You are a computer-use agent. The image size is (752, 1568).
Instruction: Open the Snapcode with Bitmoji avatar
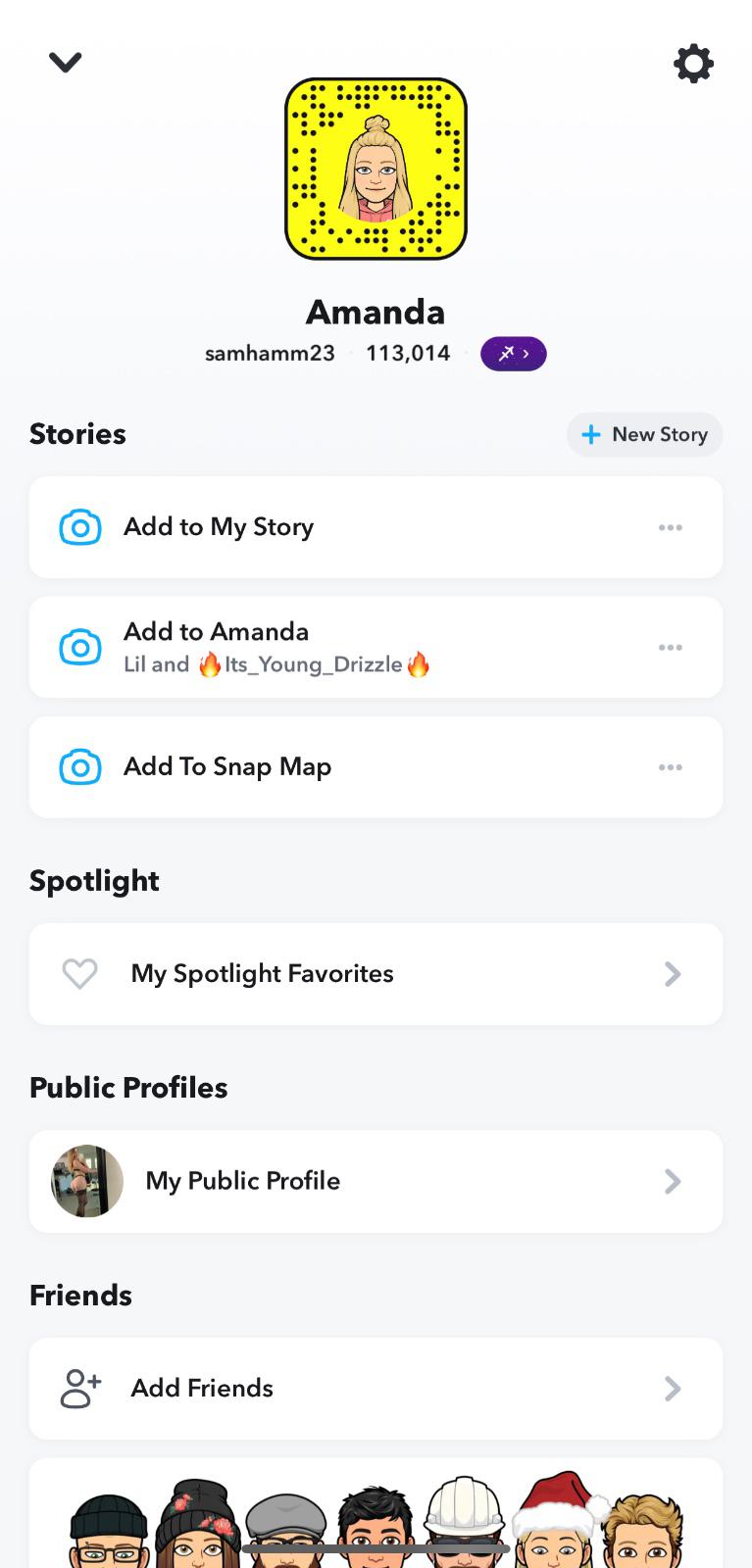[376, 169]
